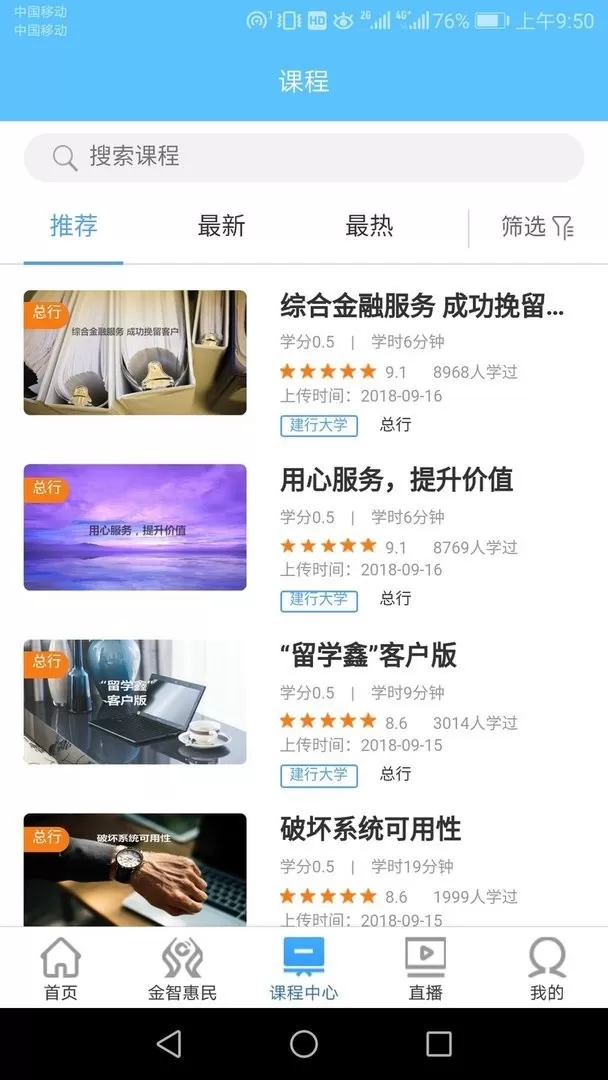The image size is (608, 1080).
Task: Tap the system home button
Action: pos(304,1043)
